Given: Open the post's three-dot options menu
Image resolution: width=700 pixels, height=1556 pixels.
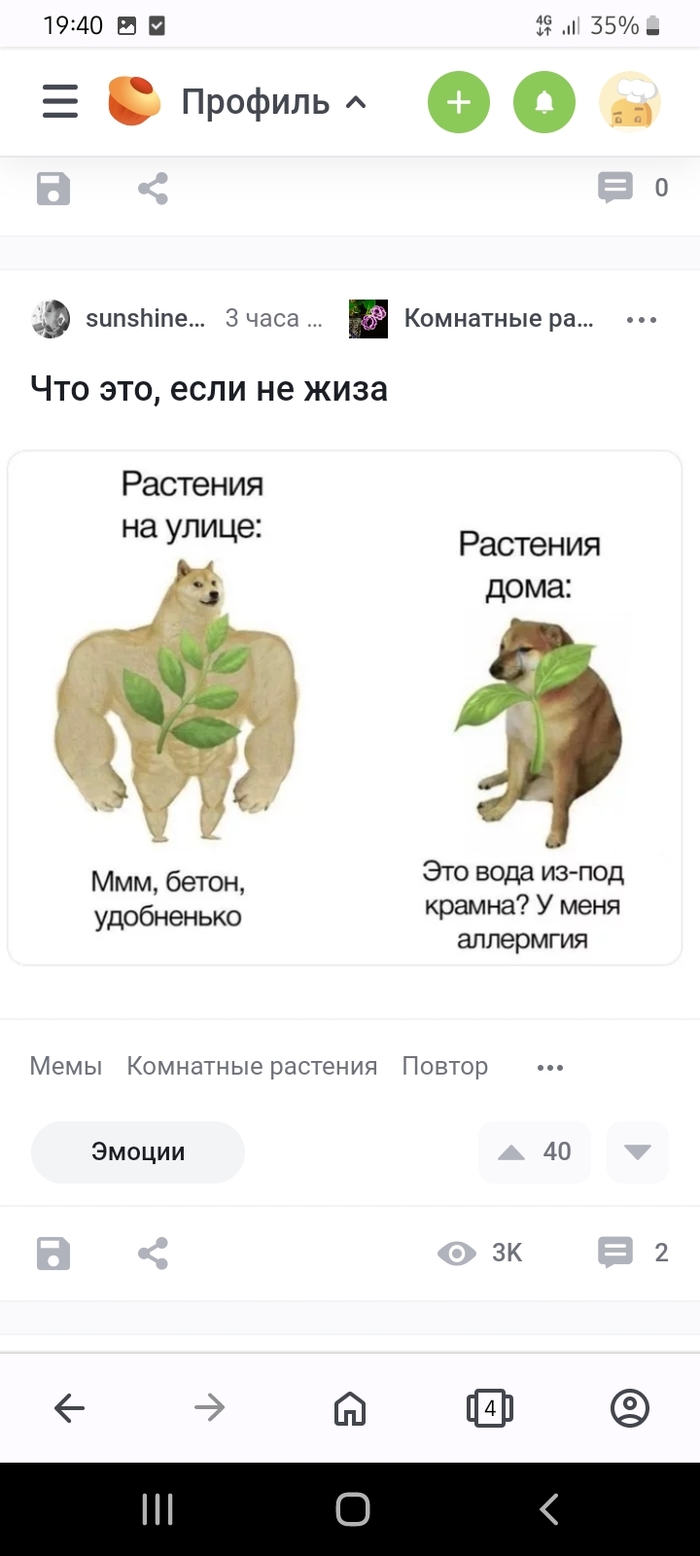Looking at the screenshot, I should (641, 320).
